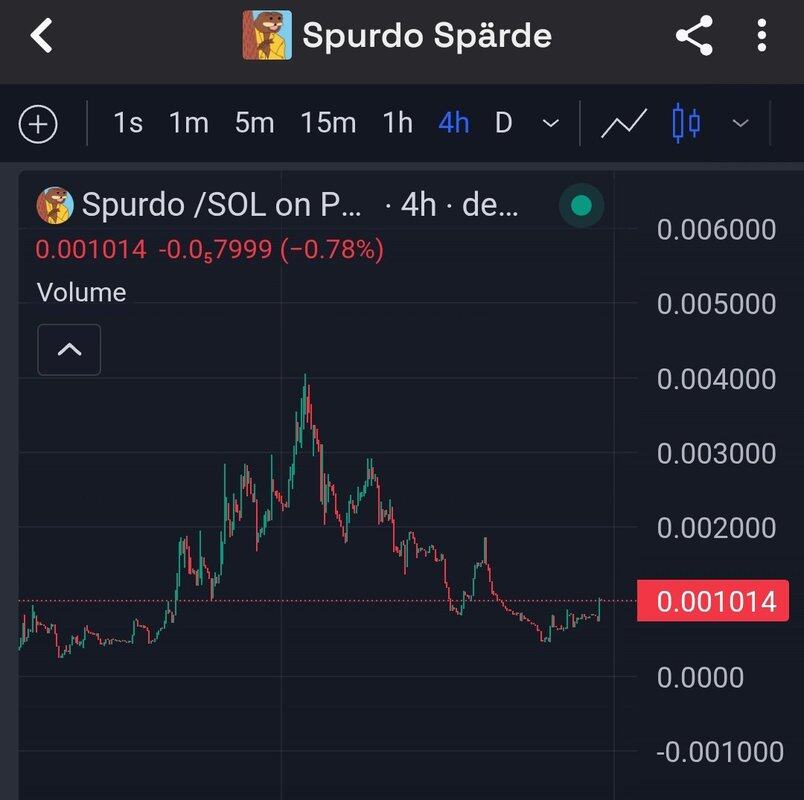The width and height of the screenshot is (804, 800).
Task: Share the Spurdo Spärde chart
Action: click(694, 36)
